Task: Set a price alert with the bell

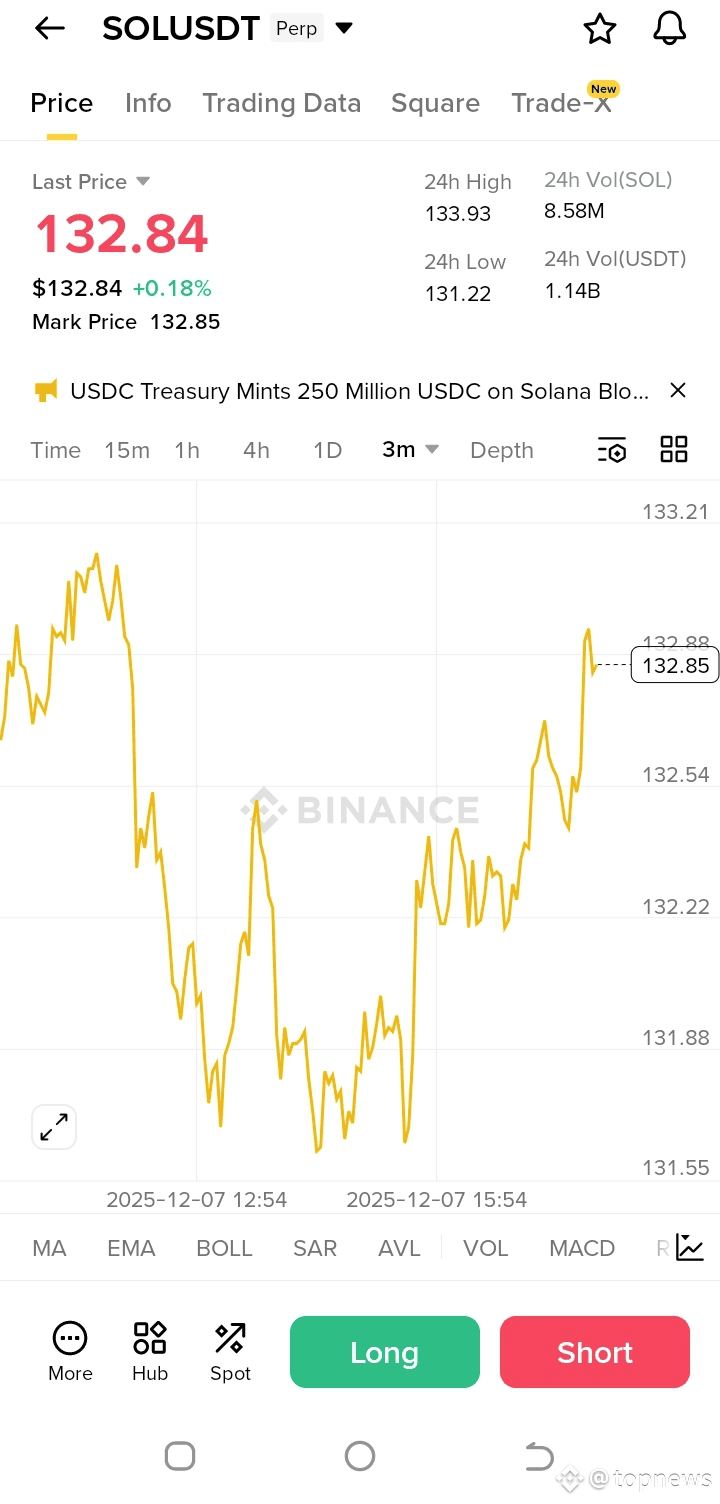Action: coord(670,29)
